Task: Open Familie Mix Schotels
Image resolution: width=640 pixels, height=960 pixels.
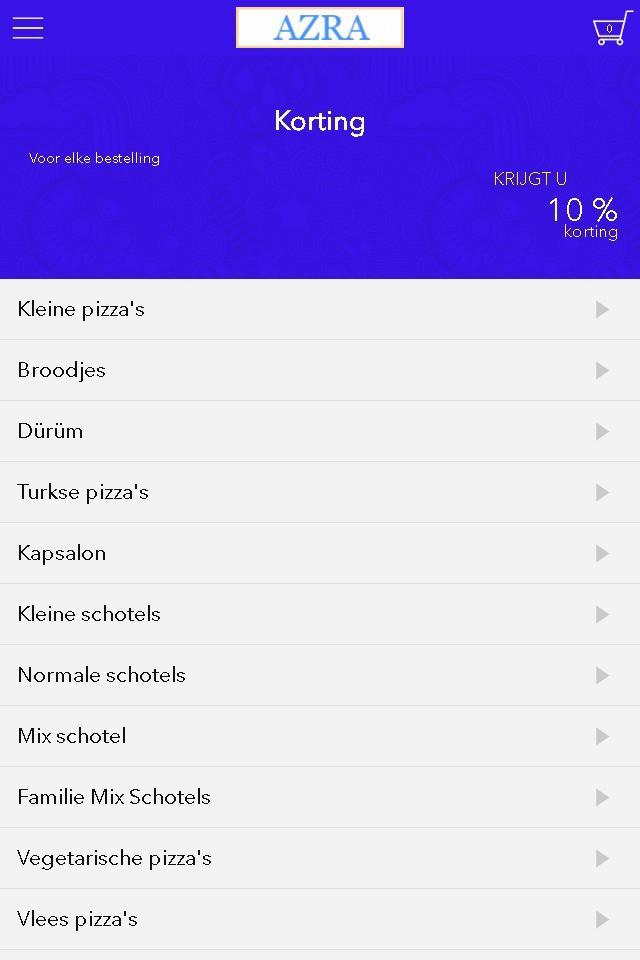Action: (320, 797)
